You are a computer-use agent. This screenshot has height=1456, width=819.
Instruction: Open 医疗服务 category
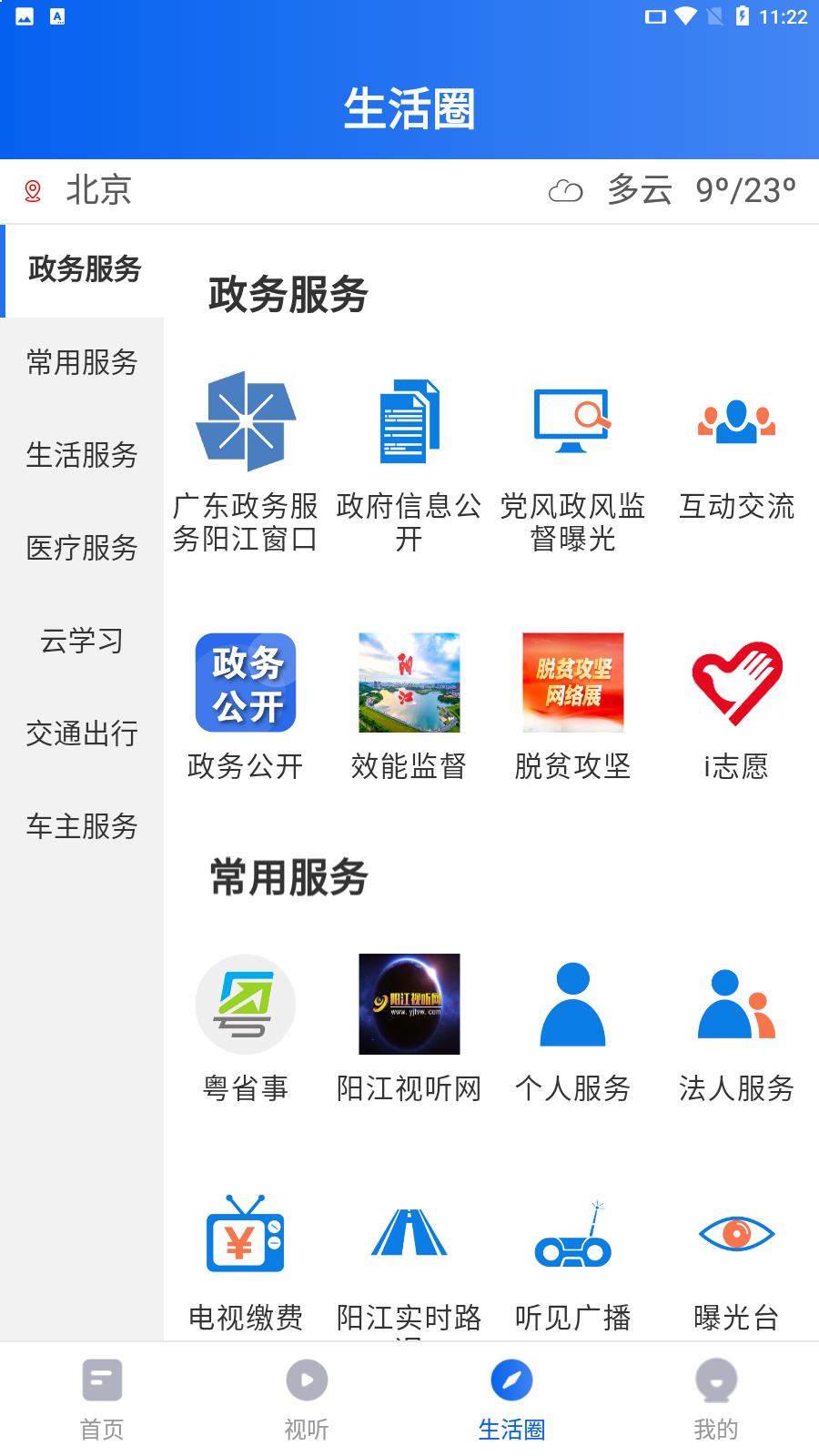point(82,548)
